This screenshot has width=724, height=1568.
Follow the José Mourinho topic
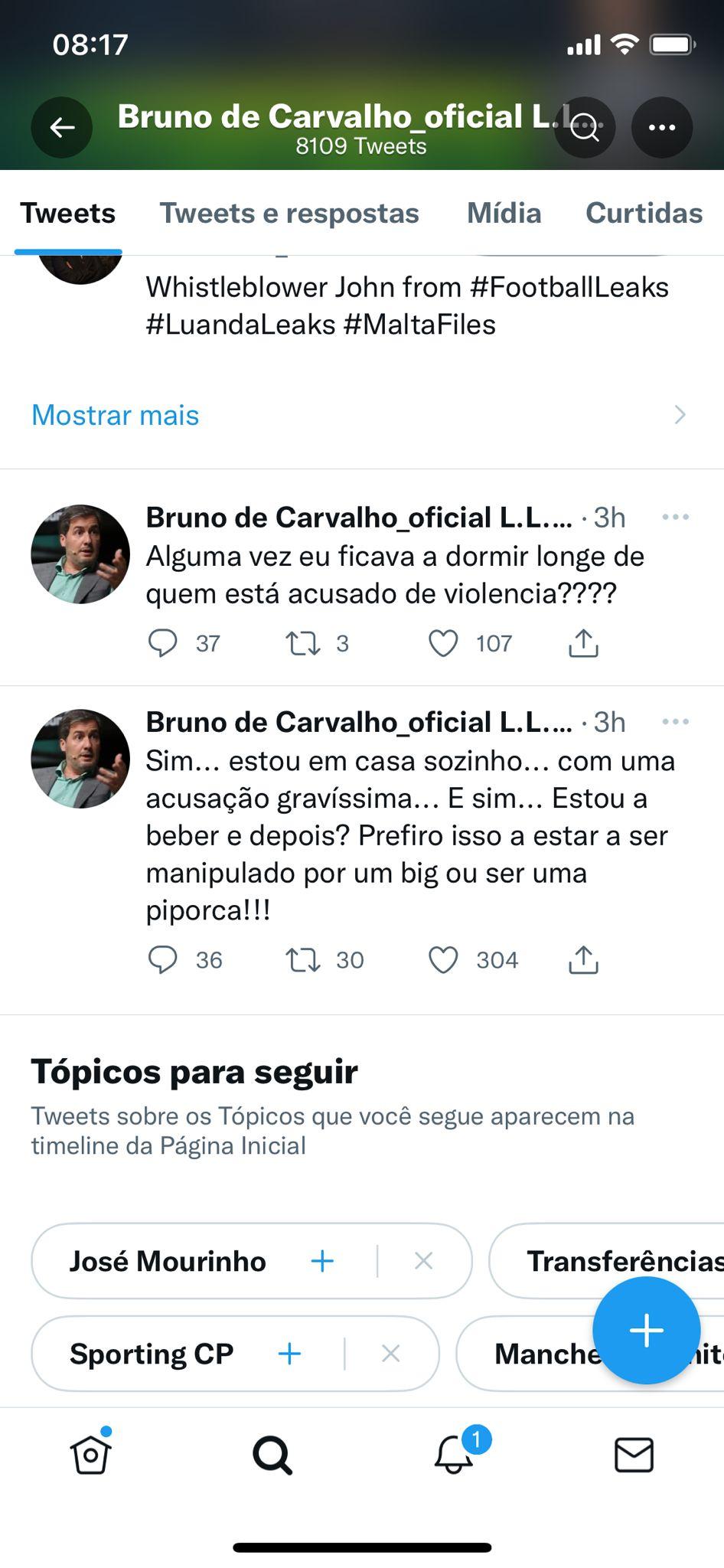(x=322, y=1260)
